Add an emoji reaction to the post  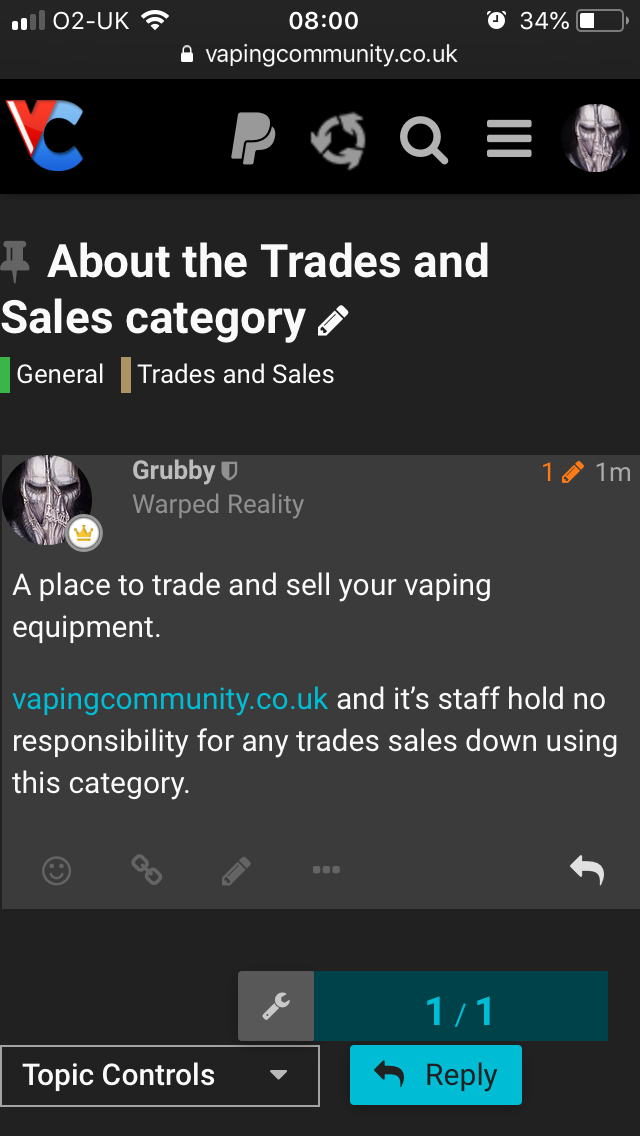tap(57, 870)
